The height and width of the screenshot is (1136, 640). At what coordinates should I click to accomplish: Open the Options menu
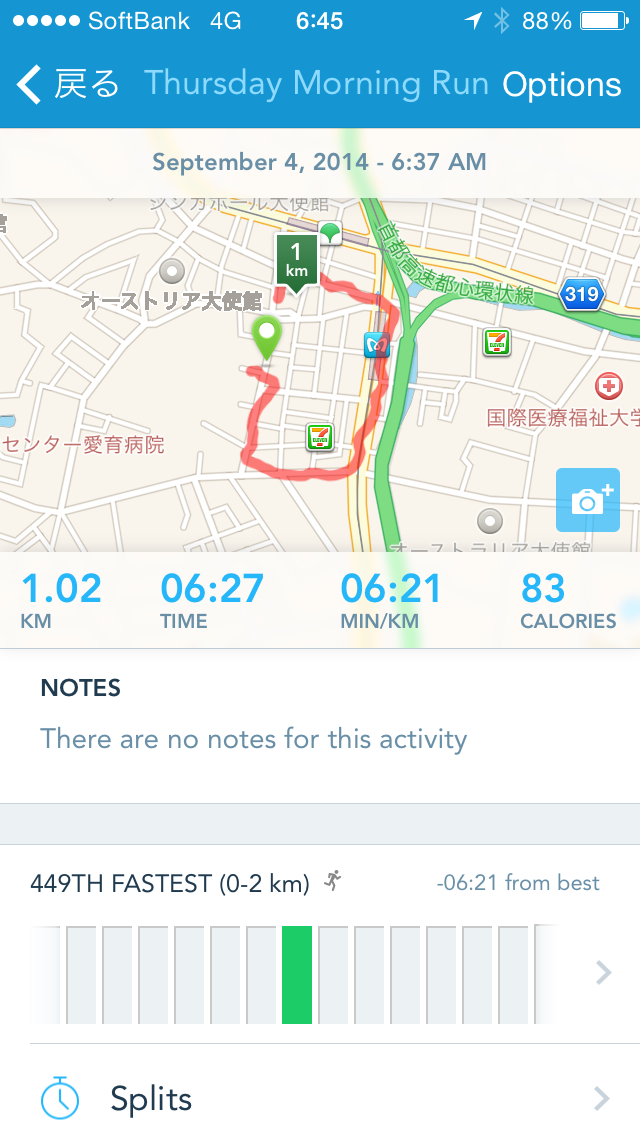pyautogui.click(x=561, y=85)
